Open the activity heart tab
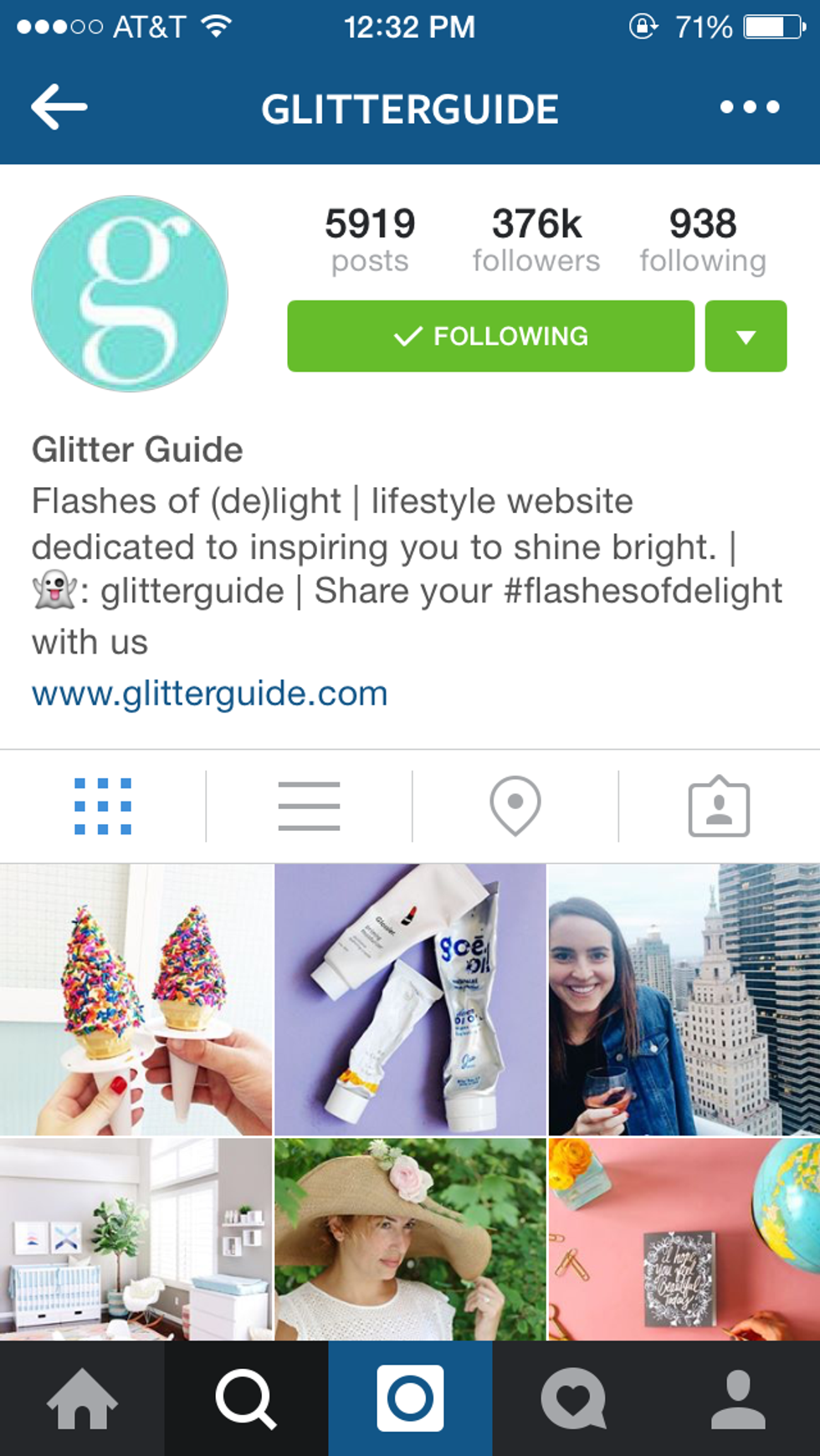This screenshot has height=1456, width=820. pos(573,1399)
